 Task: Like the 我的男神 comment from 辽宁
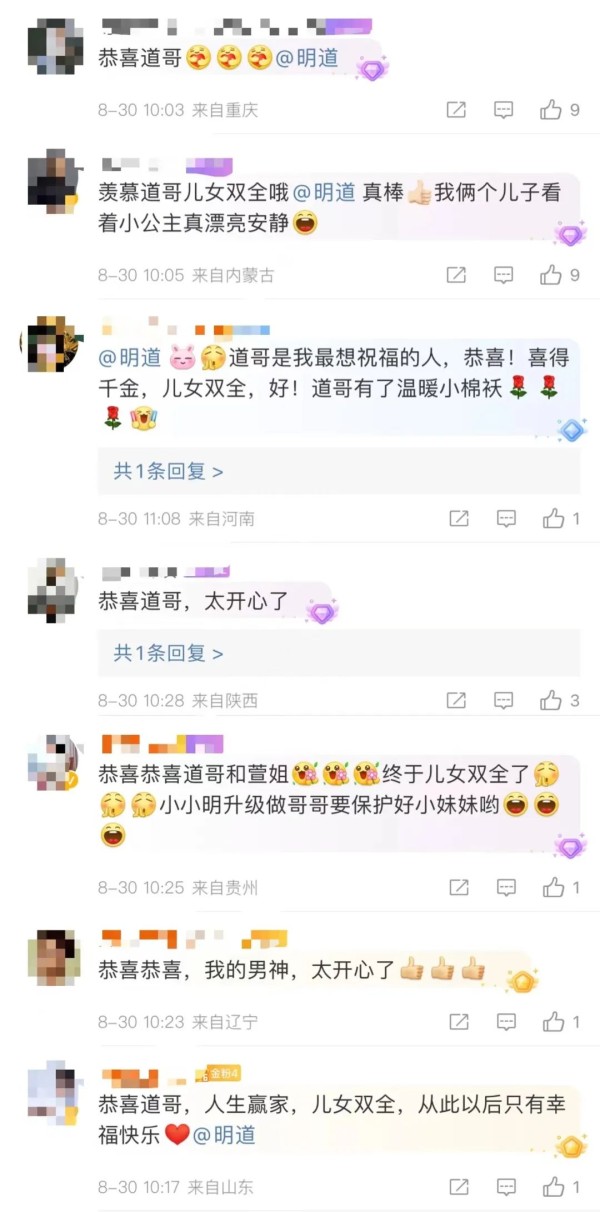click(x=560, y=1021)
